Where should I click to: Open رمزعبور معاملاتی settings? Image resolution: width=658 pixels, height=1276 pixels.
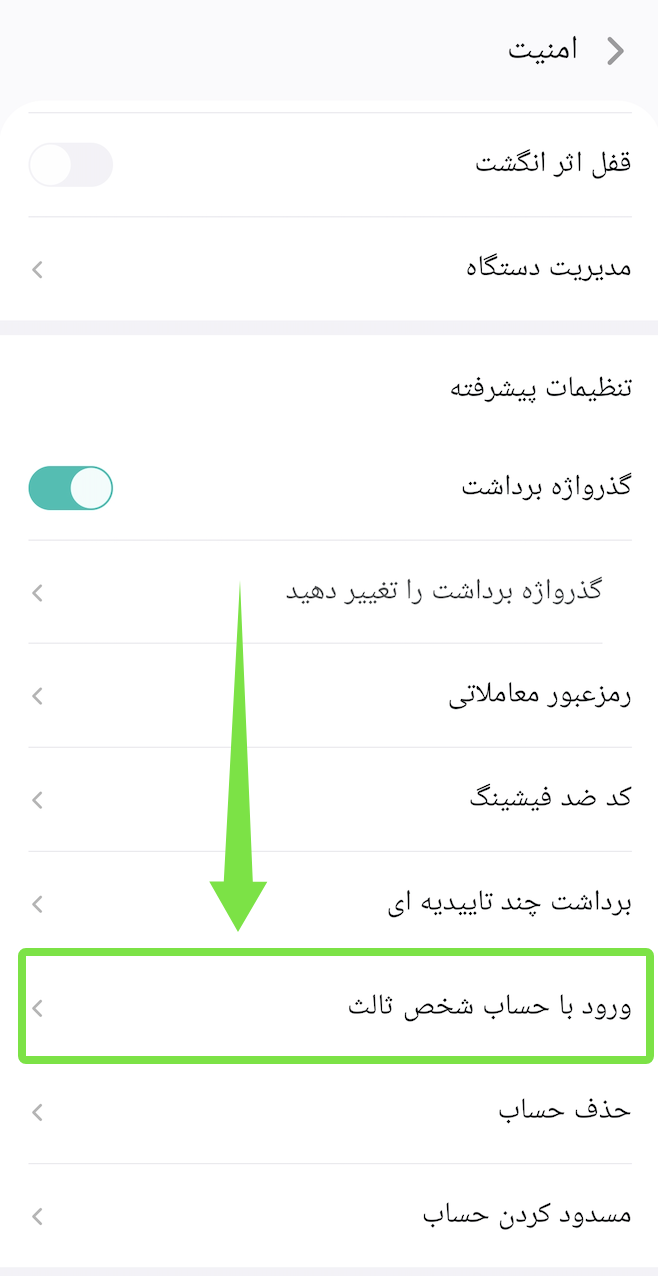[x=329, y=696]
